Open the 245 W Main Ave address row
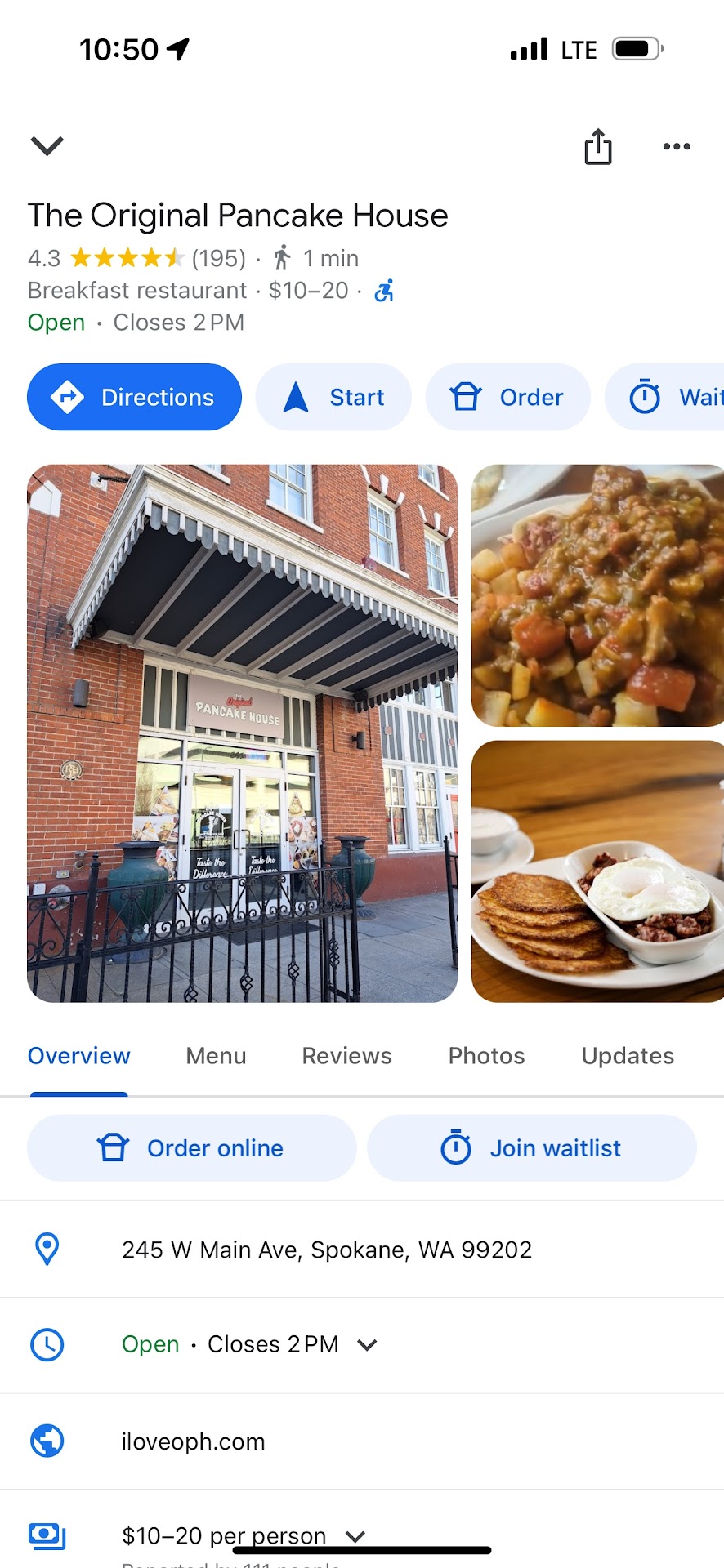This screenshot has width=724, height=1568. (x=327, y=1249)
